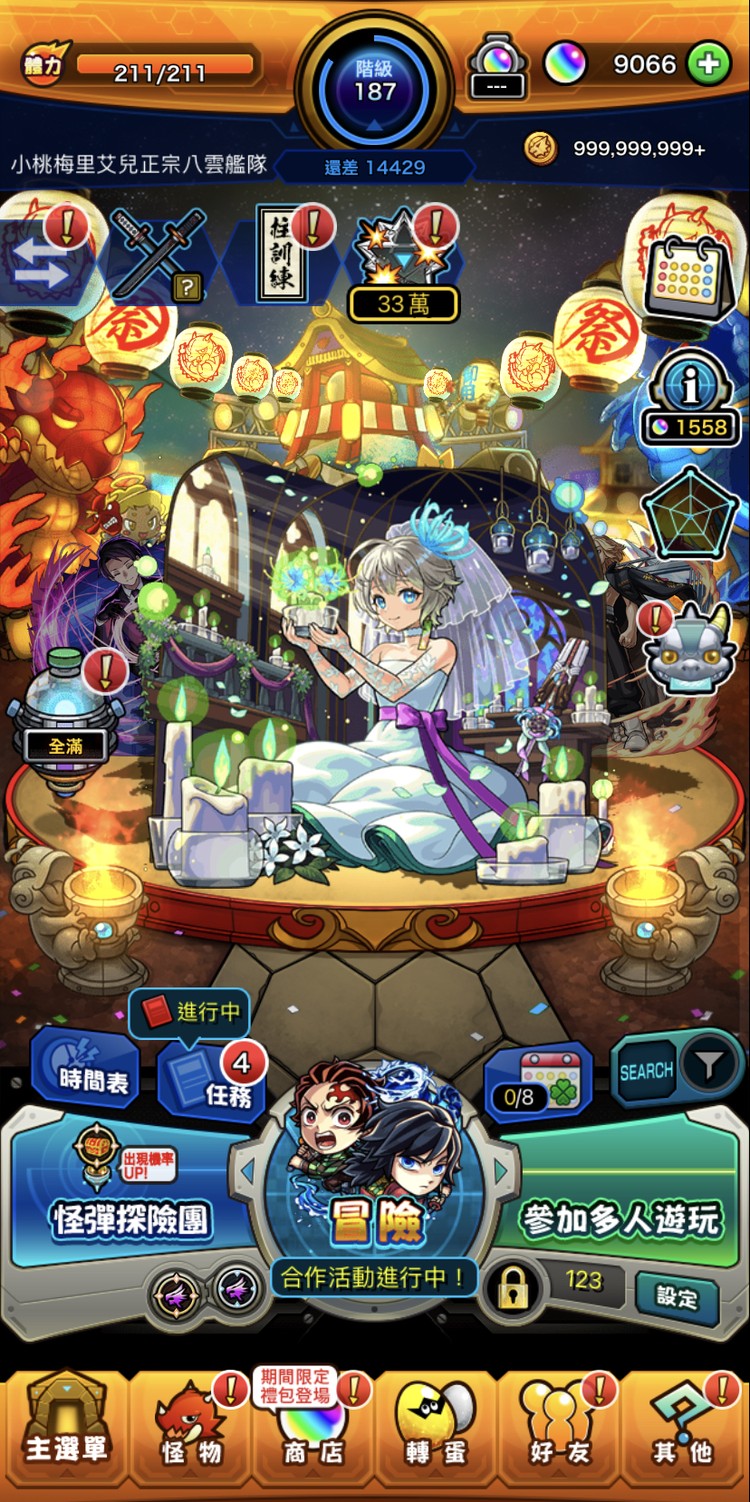The image size is (750, 1502).
Task: Open the pentagon radar chart icon
Action: click(689, 512)
